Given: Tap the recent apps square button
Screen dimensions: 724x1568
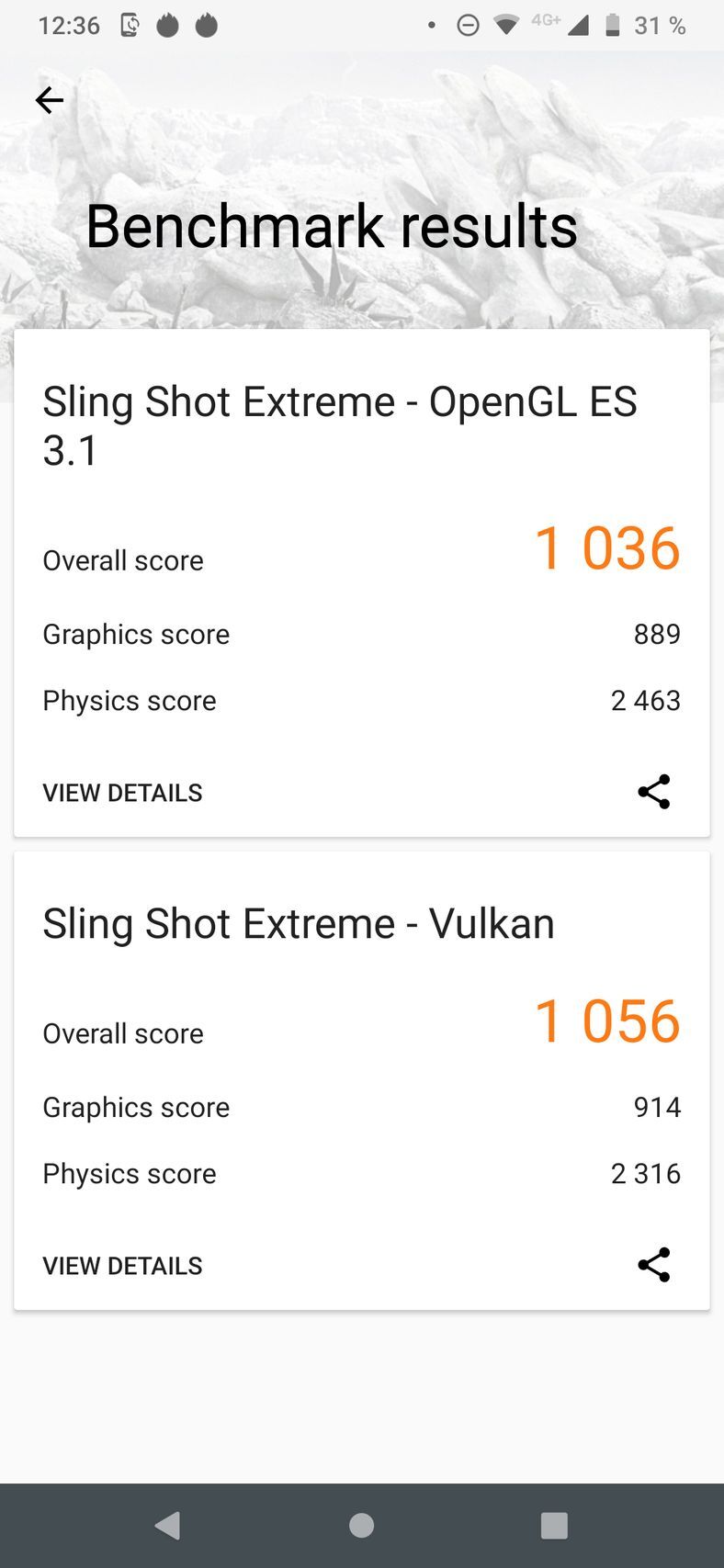Looking at the screenshot, I should pyautogui.click(x=554, y=1525).
